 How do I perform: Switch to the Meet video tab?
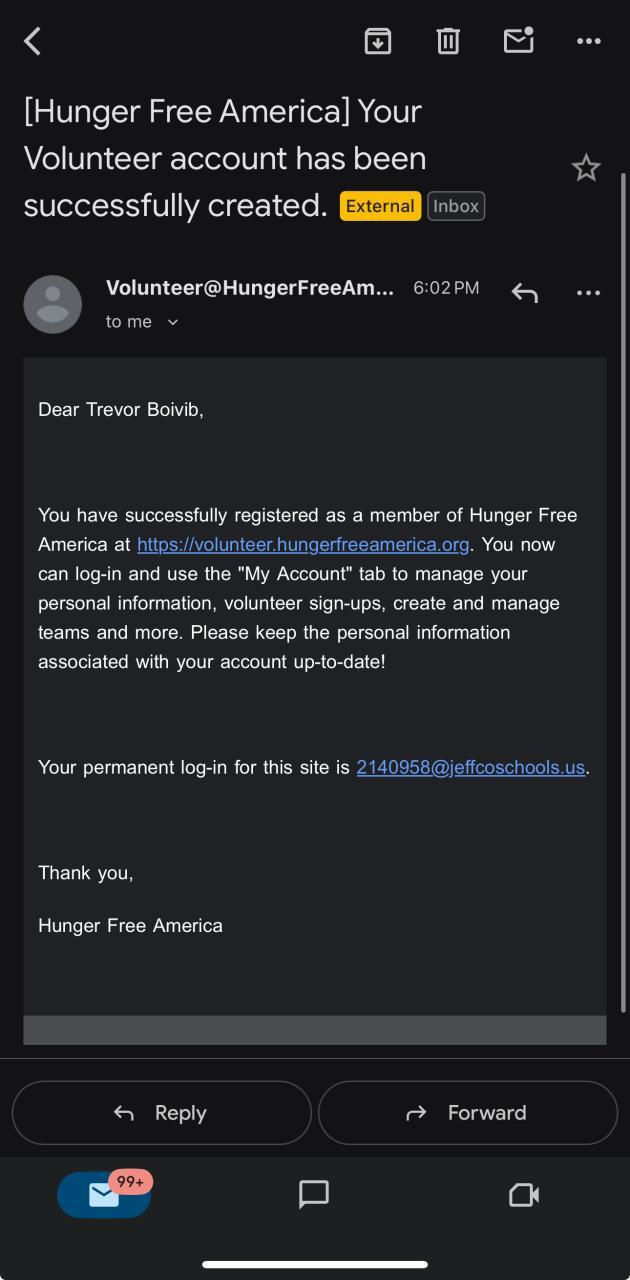pos(524,1195)
